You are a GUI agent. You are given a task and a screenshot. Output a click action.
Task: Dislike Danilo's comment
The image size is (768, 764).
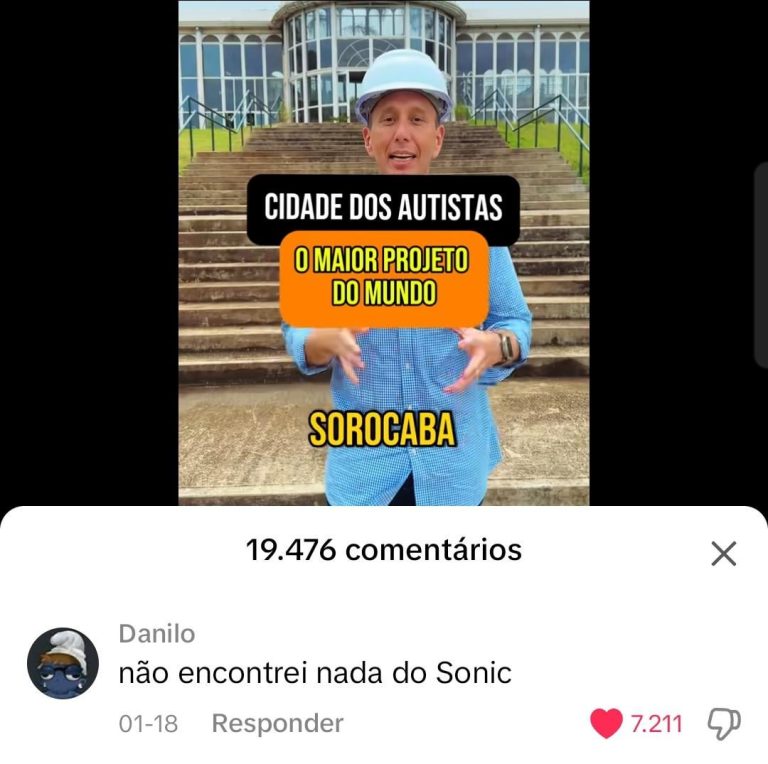click(722, 723)
